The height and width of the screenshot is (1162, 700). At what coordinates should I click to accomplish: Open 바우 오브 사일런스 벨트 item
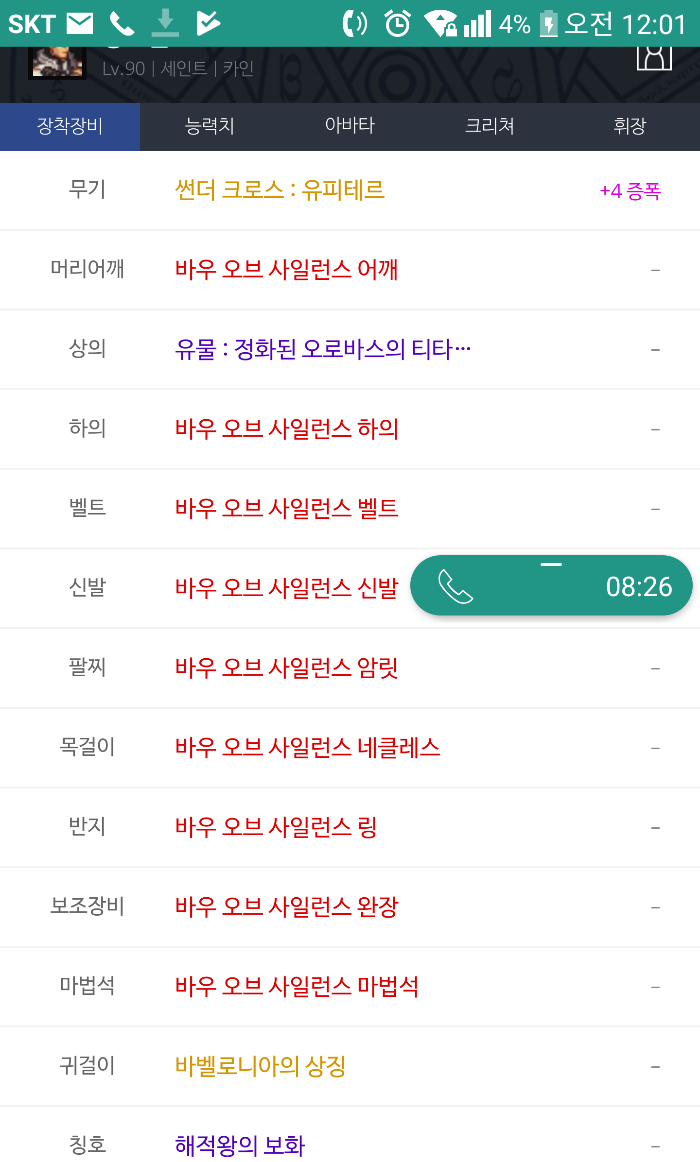coord(287,508)
